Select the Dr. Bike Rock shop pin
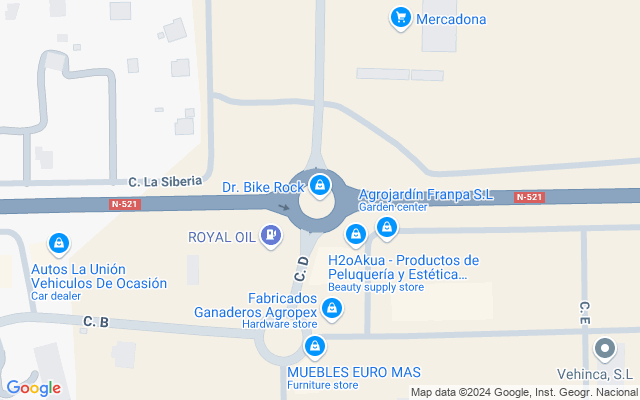 (x=319, y=185)
